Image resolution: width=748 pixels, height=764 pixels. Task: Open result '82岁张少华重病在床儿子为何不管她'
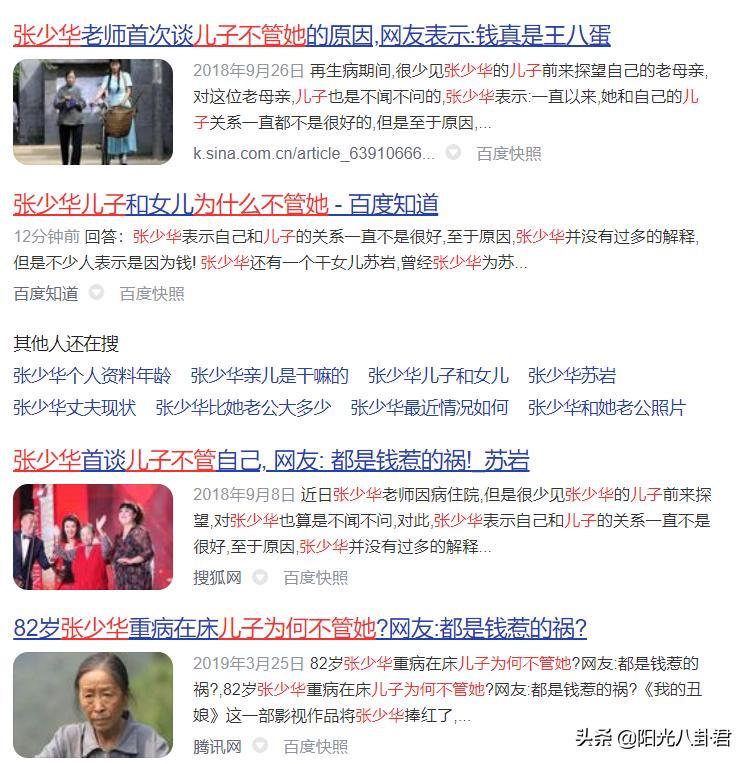300,629
